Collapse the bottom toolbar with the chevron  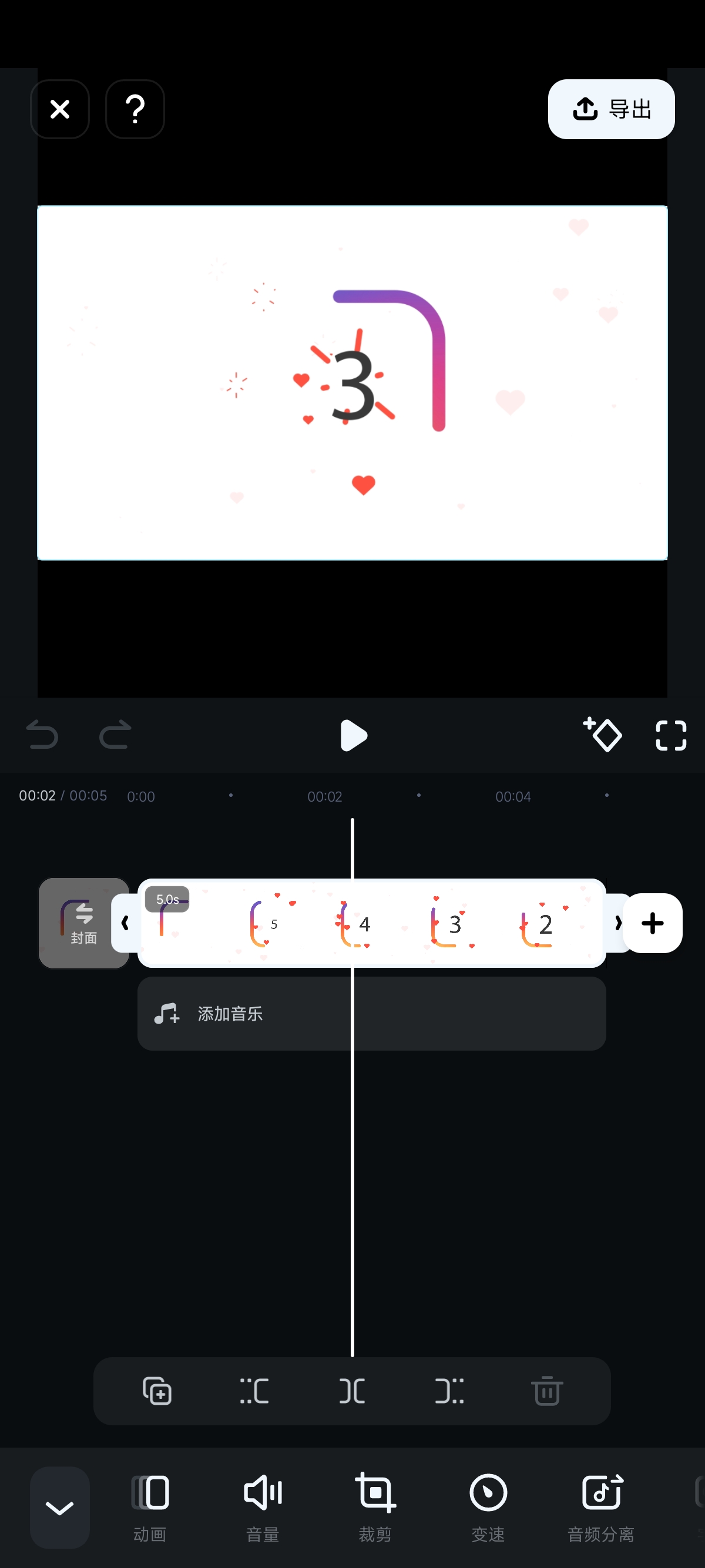(x=60, y=1507)
